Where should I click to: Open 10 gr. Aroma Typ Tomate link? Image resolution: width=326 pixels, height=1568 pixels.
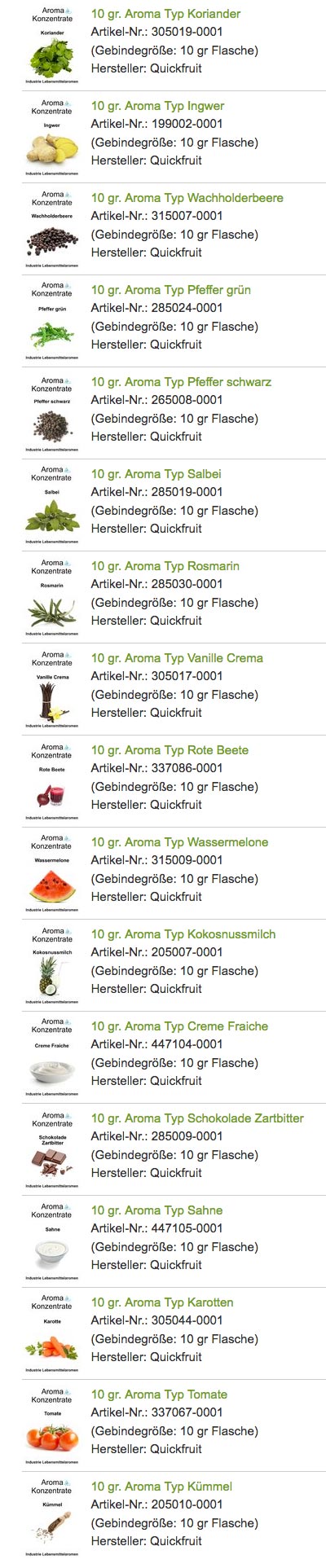pyautogui.click(x=159, y=1395)
